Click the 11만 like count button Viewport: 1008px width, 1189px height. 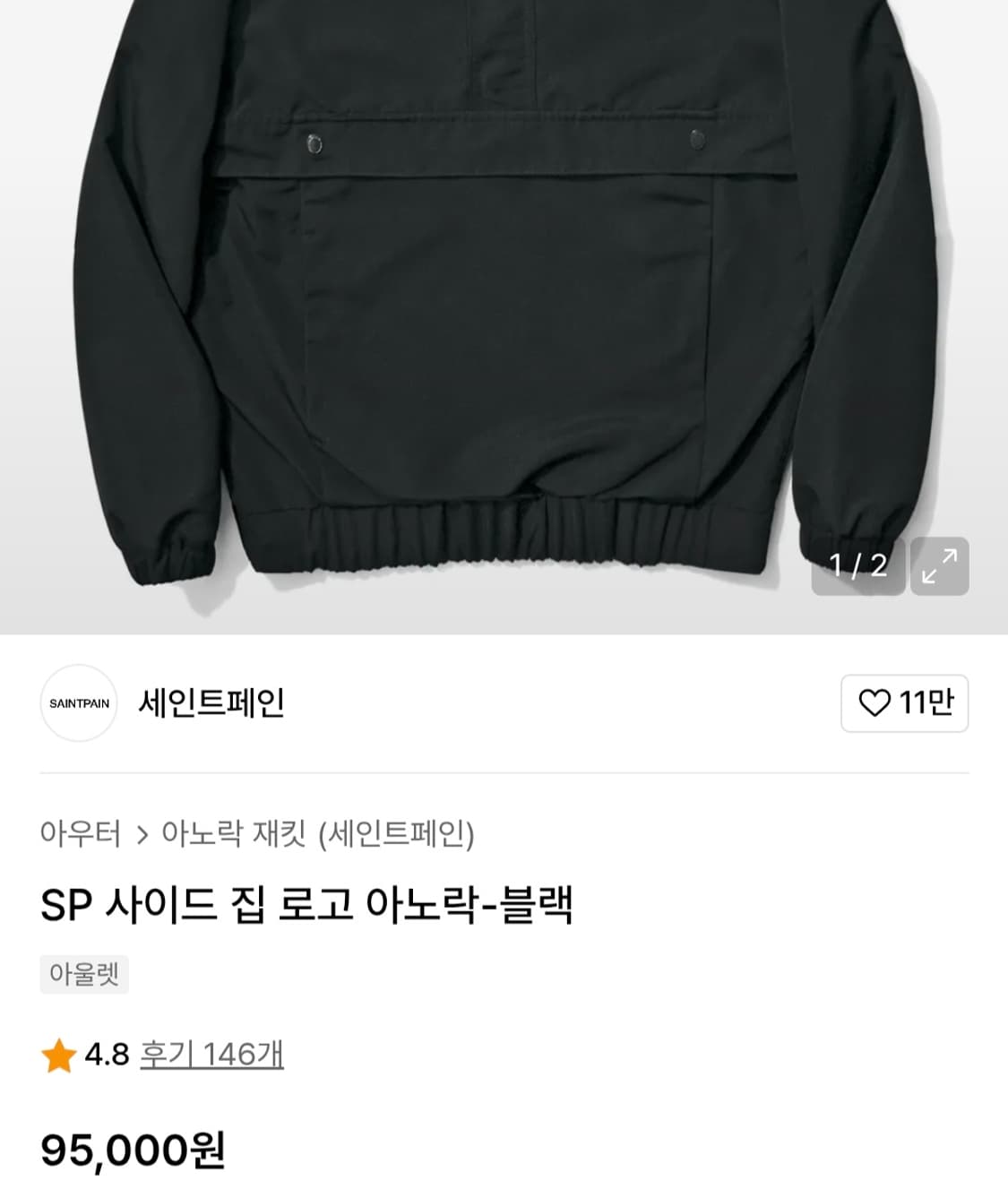tap(928, 704)
